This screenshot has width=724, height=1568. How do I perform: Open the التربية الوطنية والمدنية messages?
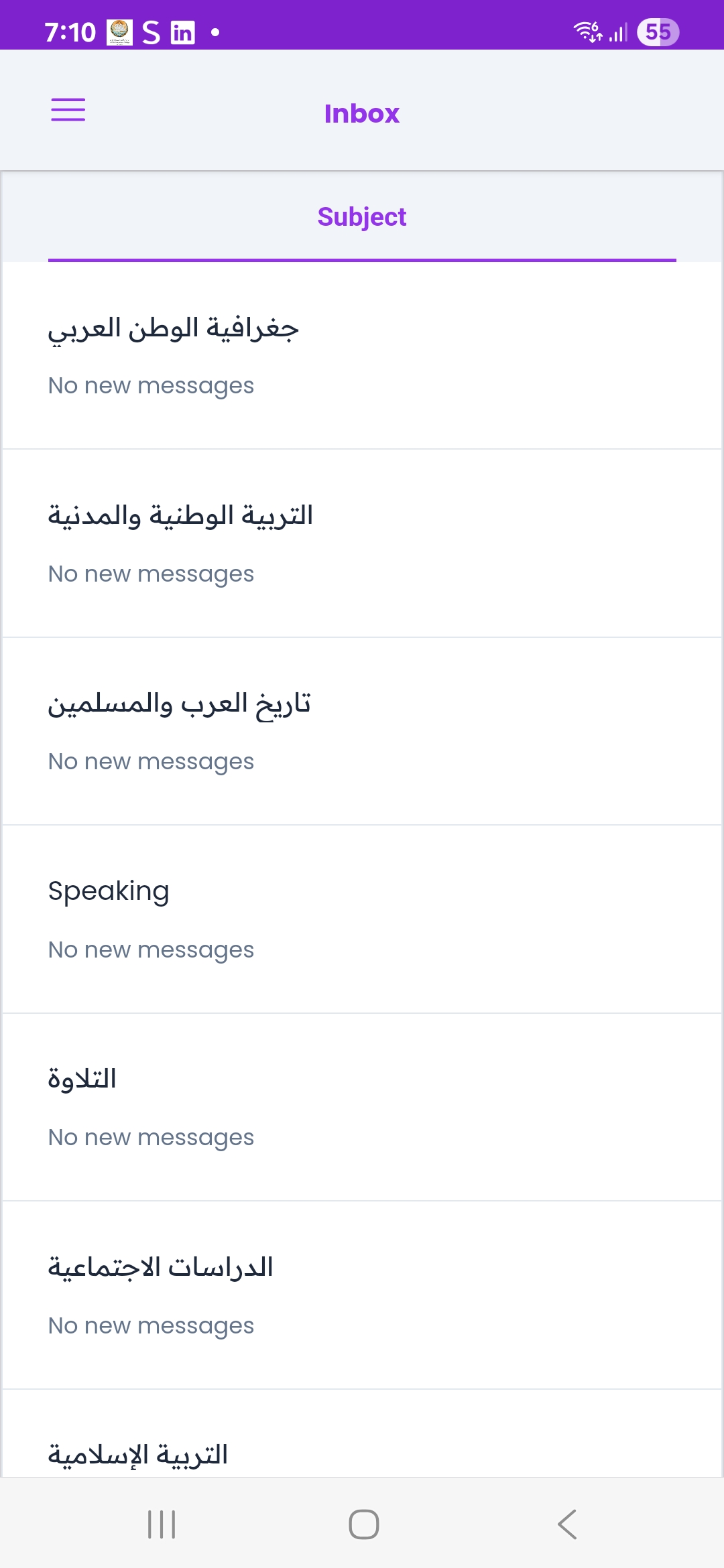[362, 543]
